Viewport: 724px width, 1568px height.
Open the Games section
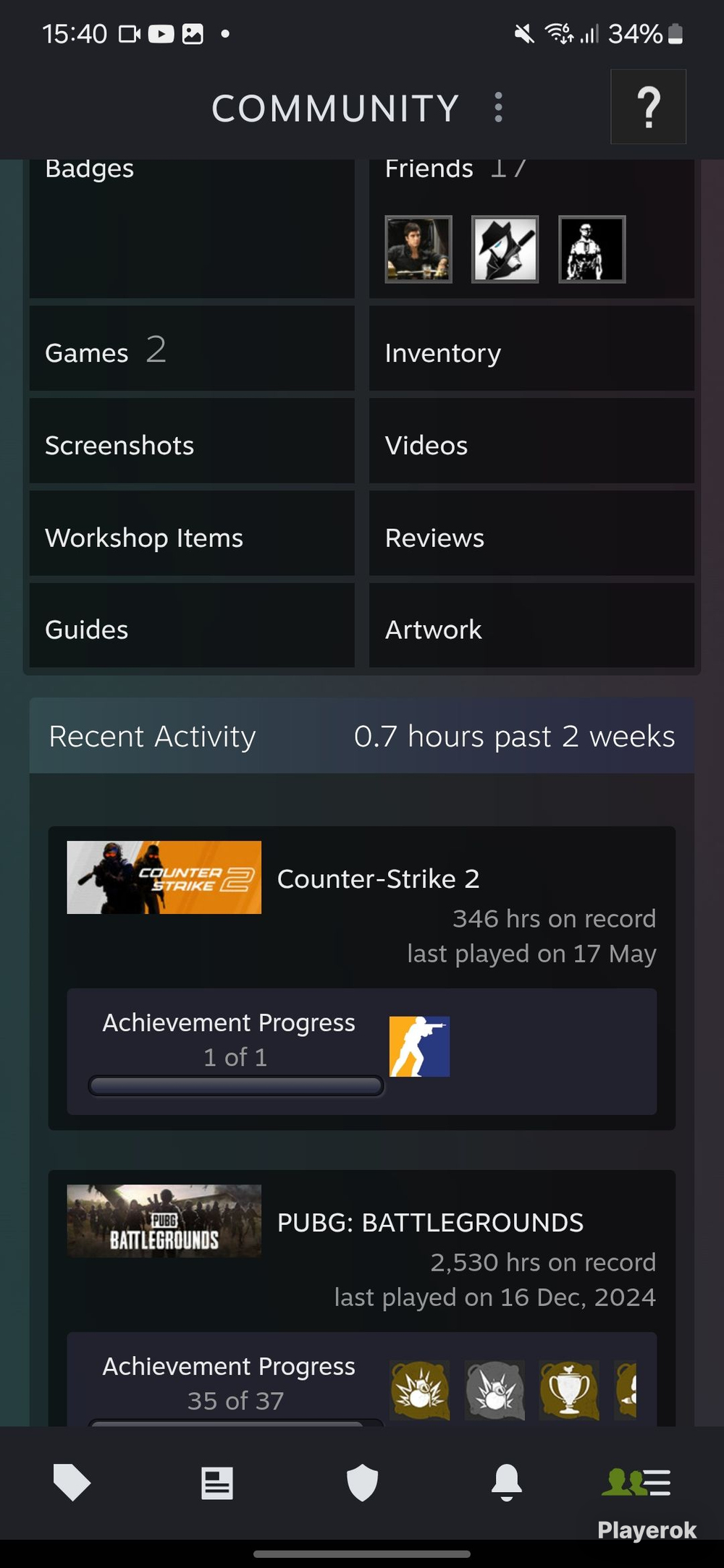pos(192,350)
